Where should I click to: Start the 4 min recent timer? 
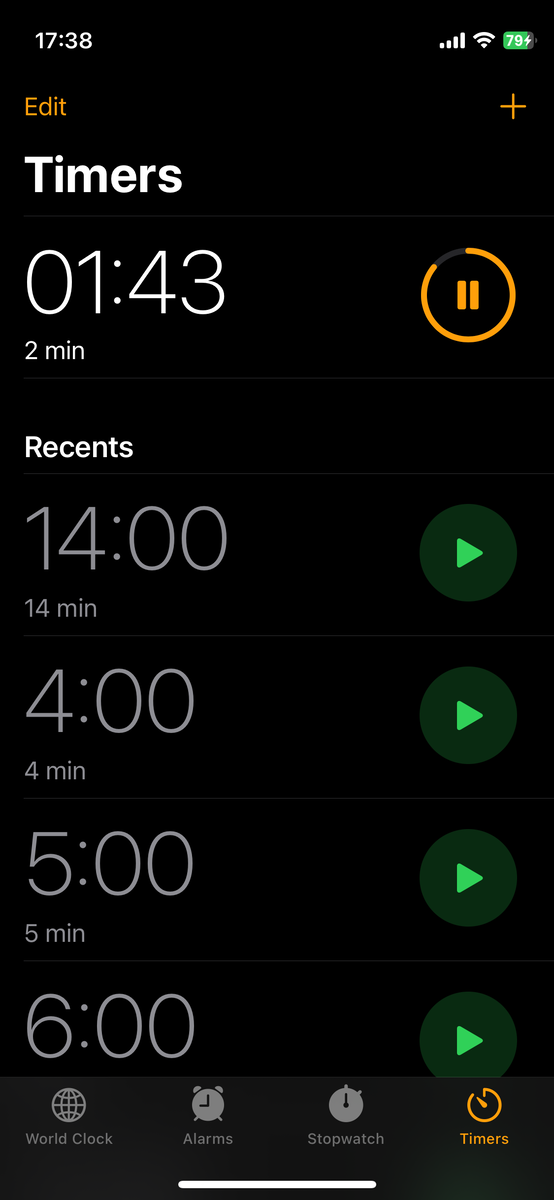[x=468, y=716]
